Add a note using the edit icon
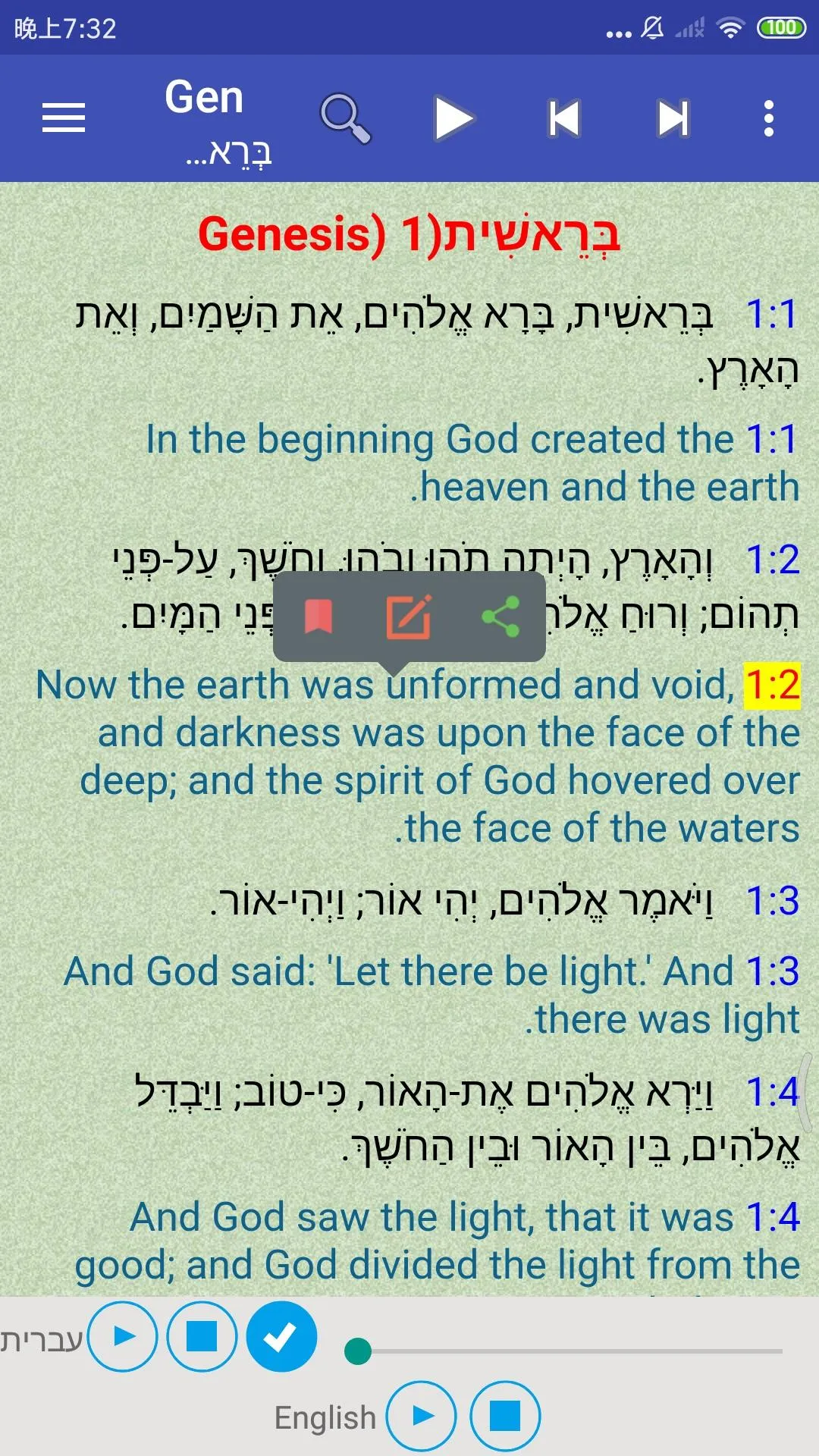Screen dimensions: 819x1456 pos(409,616)
